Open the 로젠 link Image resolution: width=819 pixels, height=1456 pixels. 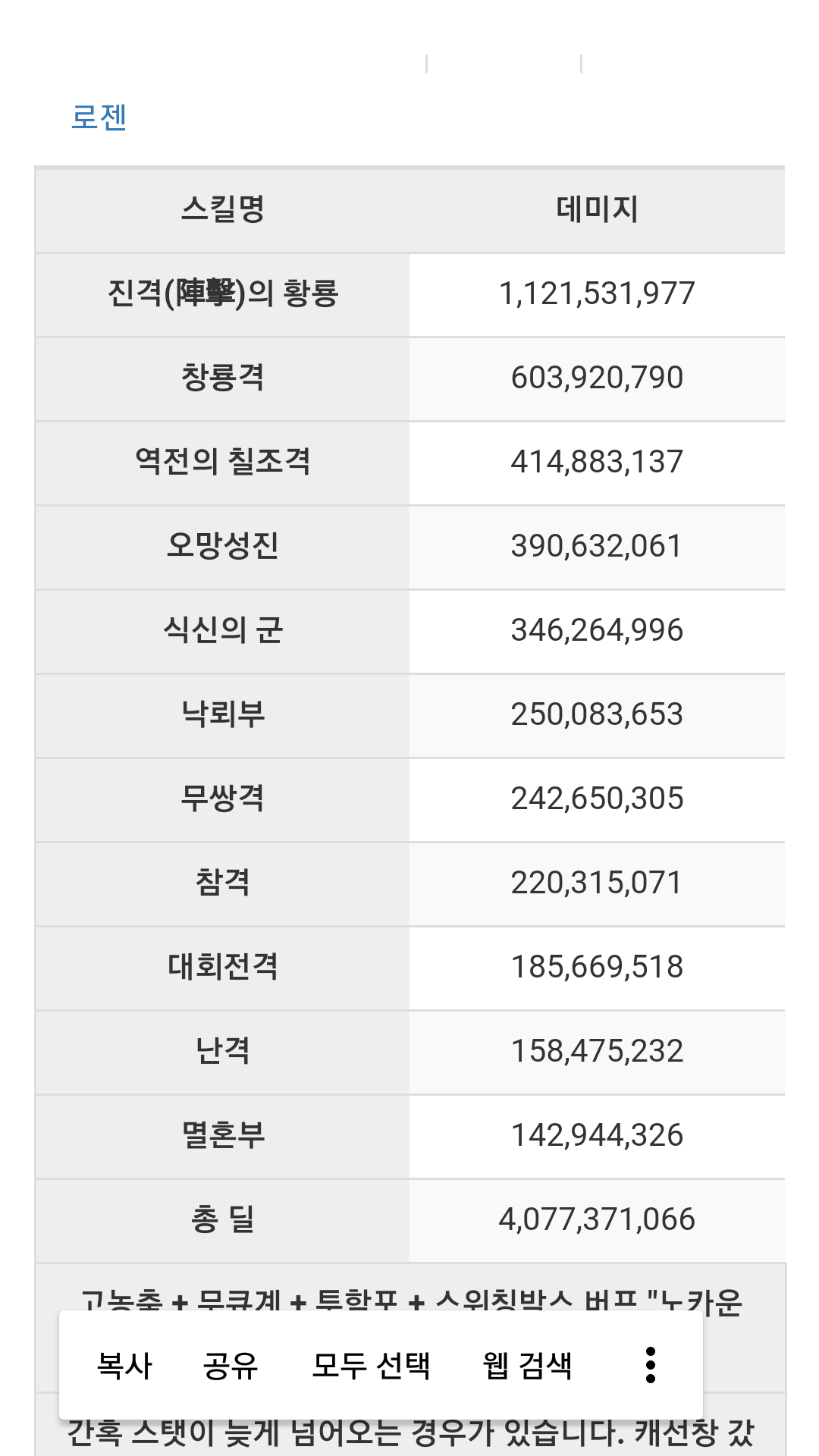[x=99, y=117]
